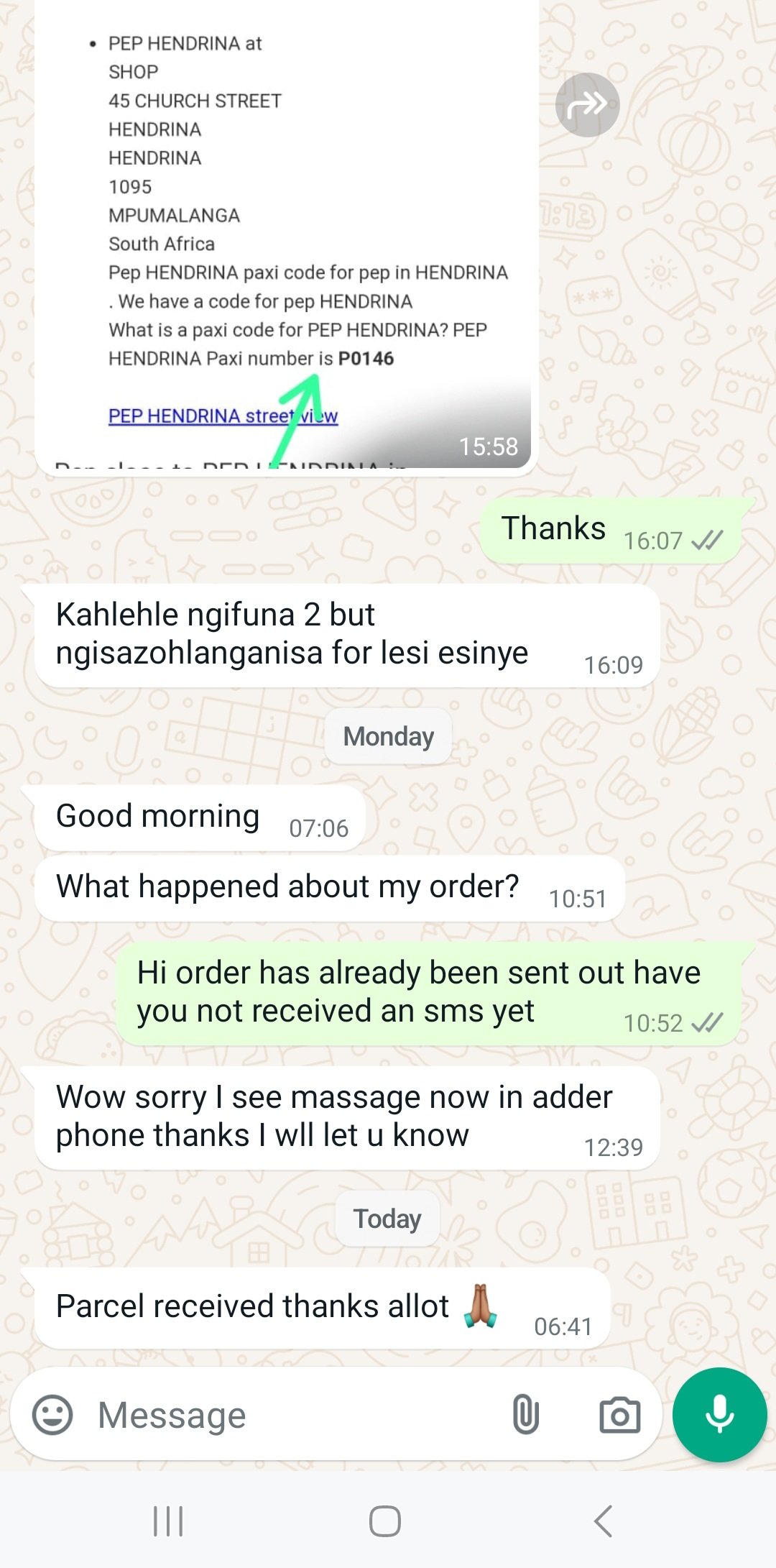Forward the PEP HENDRINA screenshot message
This screenshot has width=776, height=1568.
pyautogui.click(x=587, y=105)
